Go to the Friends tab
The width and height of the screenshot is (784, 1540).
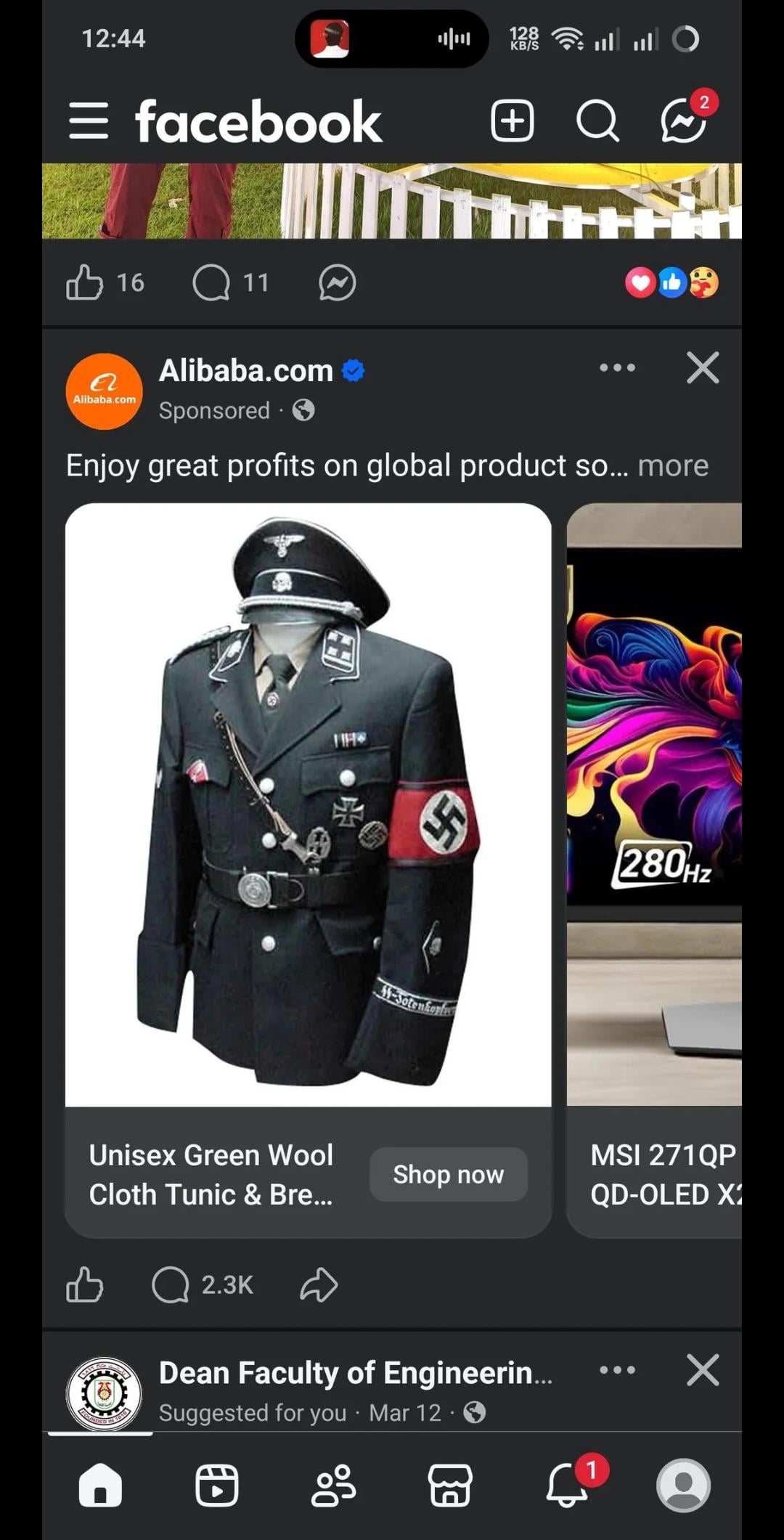334,1485
